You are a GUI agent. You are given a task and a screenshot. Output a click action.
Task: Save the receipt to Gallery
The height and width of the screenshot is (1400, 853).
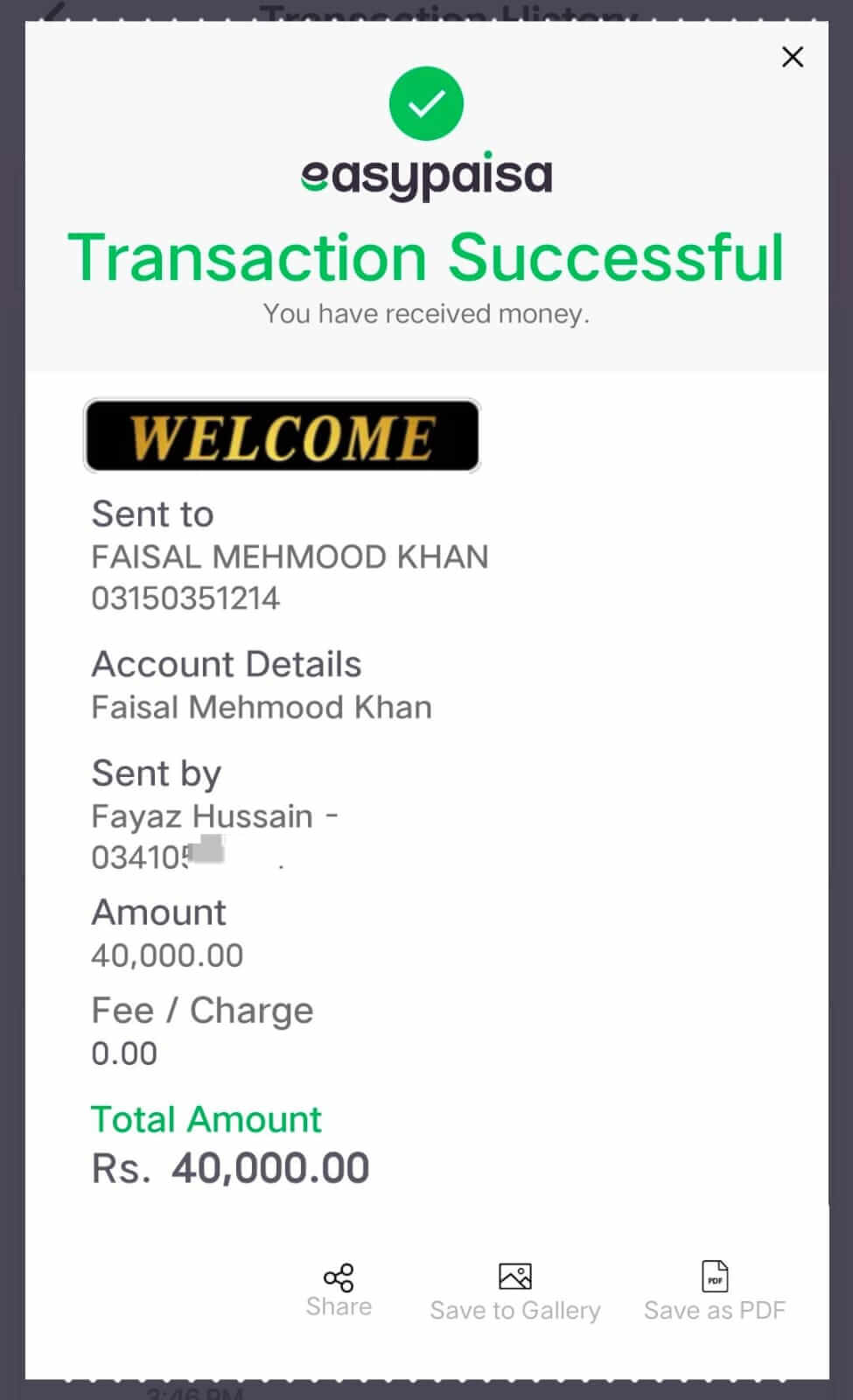point(514,1291)
